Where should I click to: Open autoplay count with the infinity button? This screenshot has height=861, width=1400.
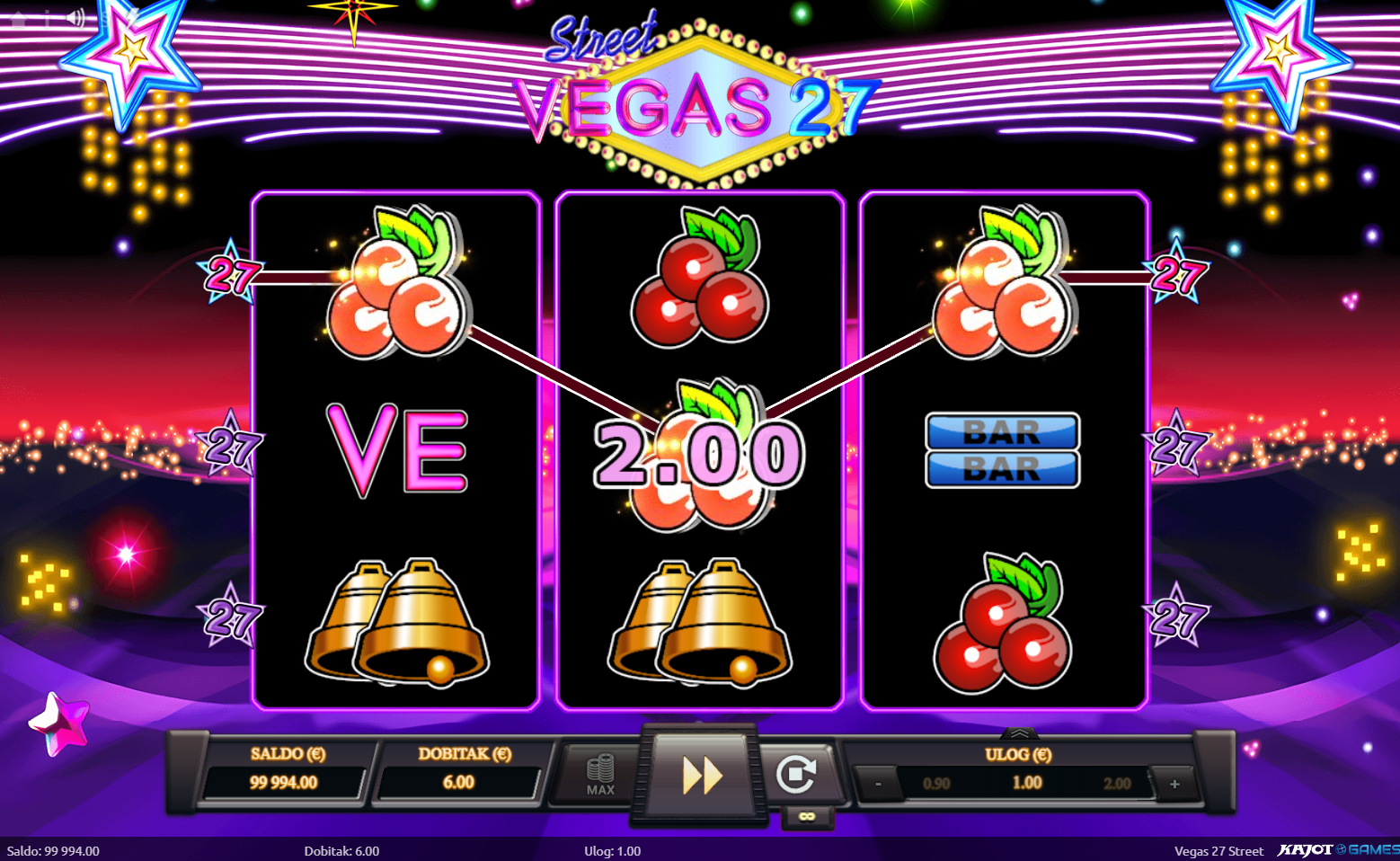click(806, 816)
